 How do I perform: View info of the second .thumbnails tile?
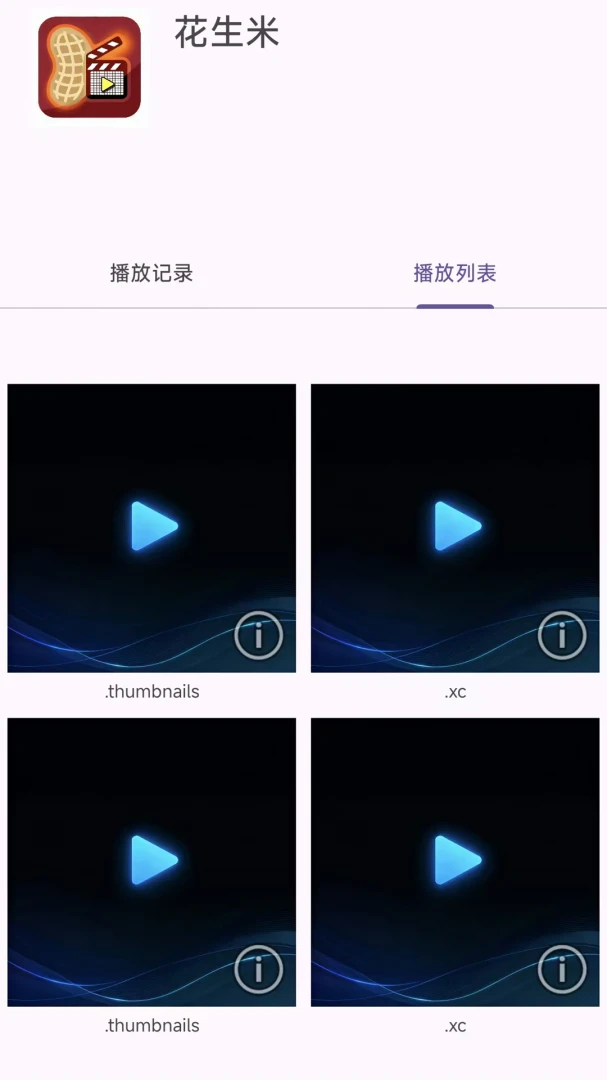click(x=258, y=969)
